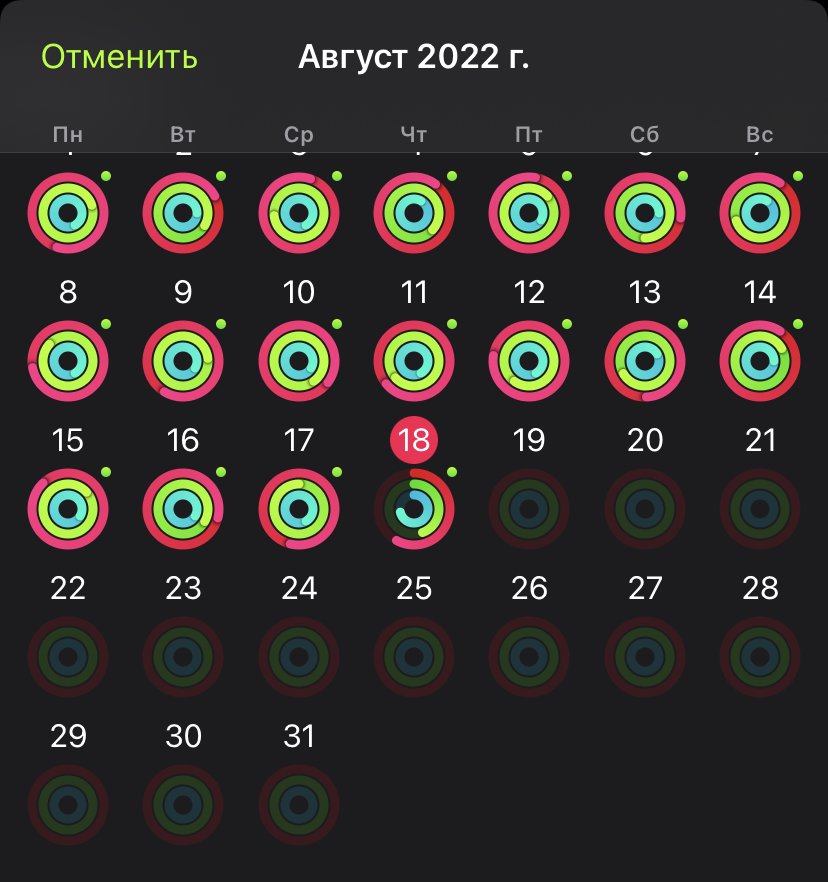View August 11 activity rings
The image size is (828, 882).
click(x=414, y=360)
